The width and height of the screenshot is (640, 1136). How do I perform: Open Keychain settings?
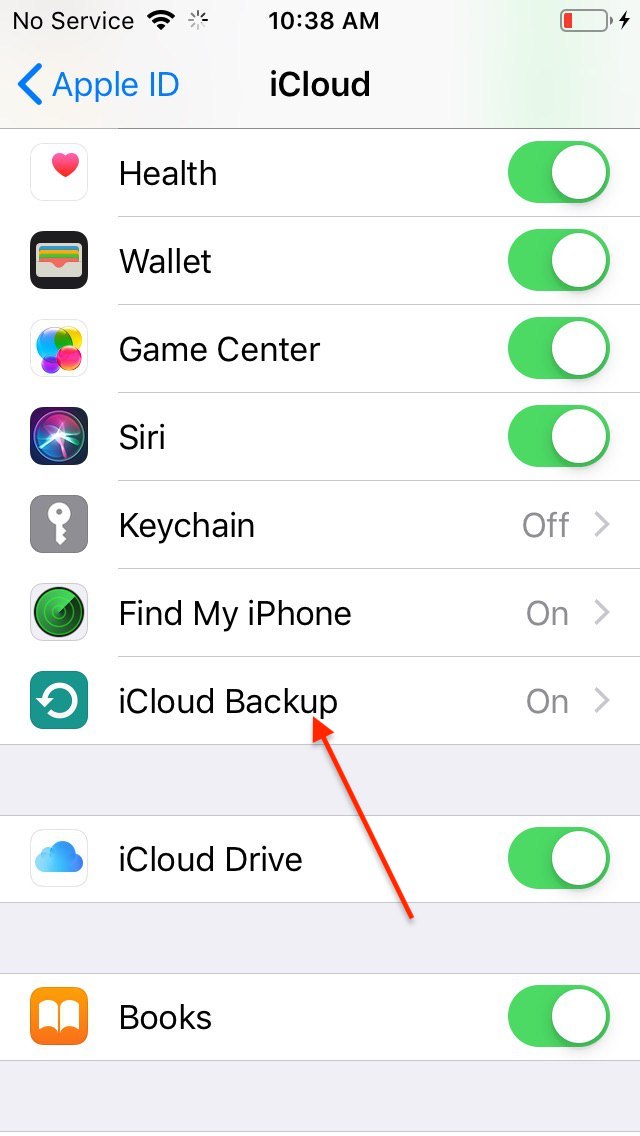tap(320, 525)
